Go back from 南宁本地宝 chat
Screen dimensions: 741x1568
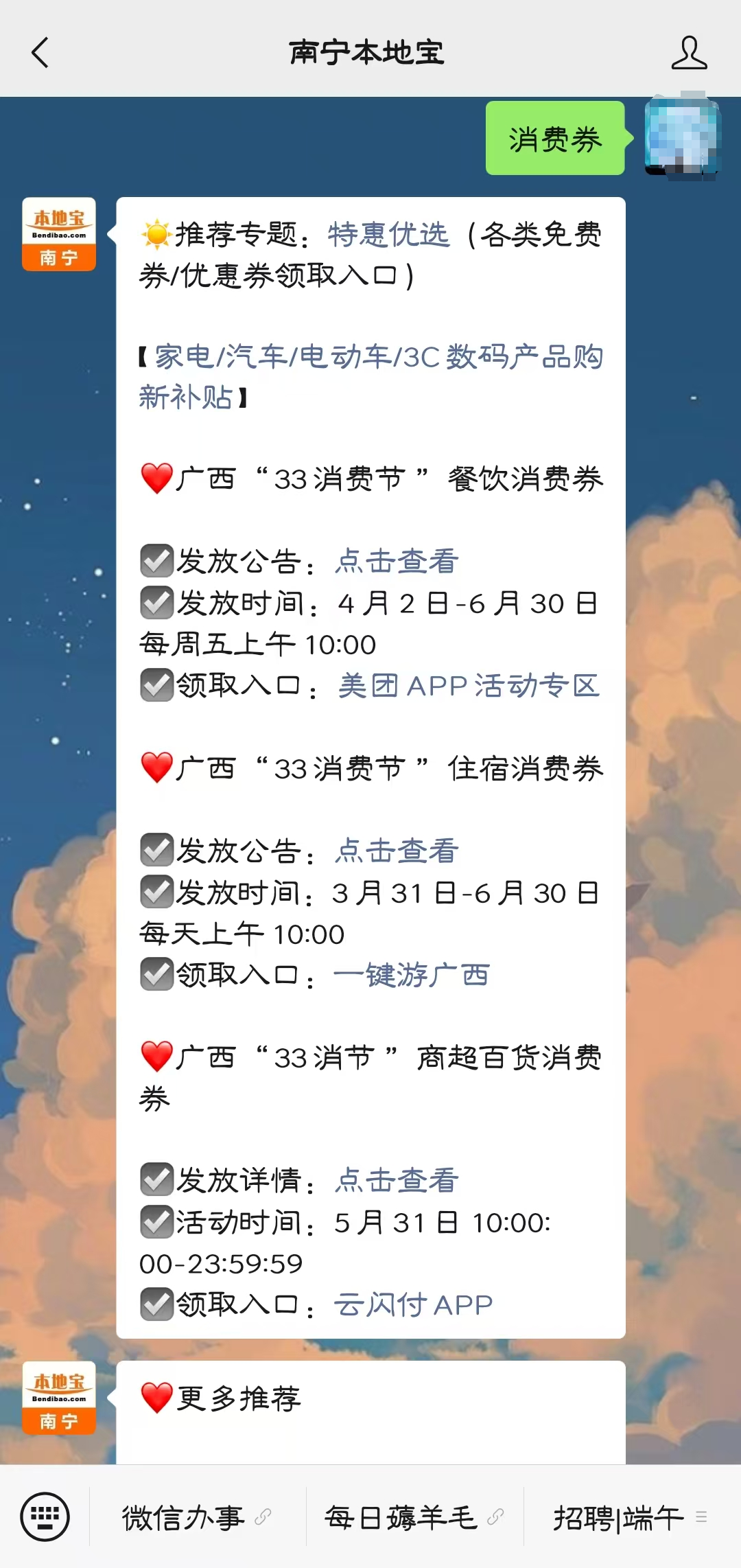click(40, 53)
